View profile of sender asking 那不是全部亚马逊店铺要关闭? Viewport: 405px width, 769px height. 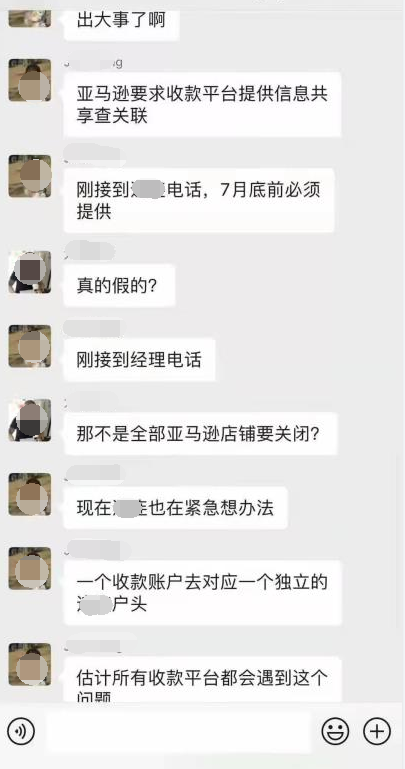(x=30, y=420)
